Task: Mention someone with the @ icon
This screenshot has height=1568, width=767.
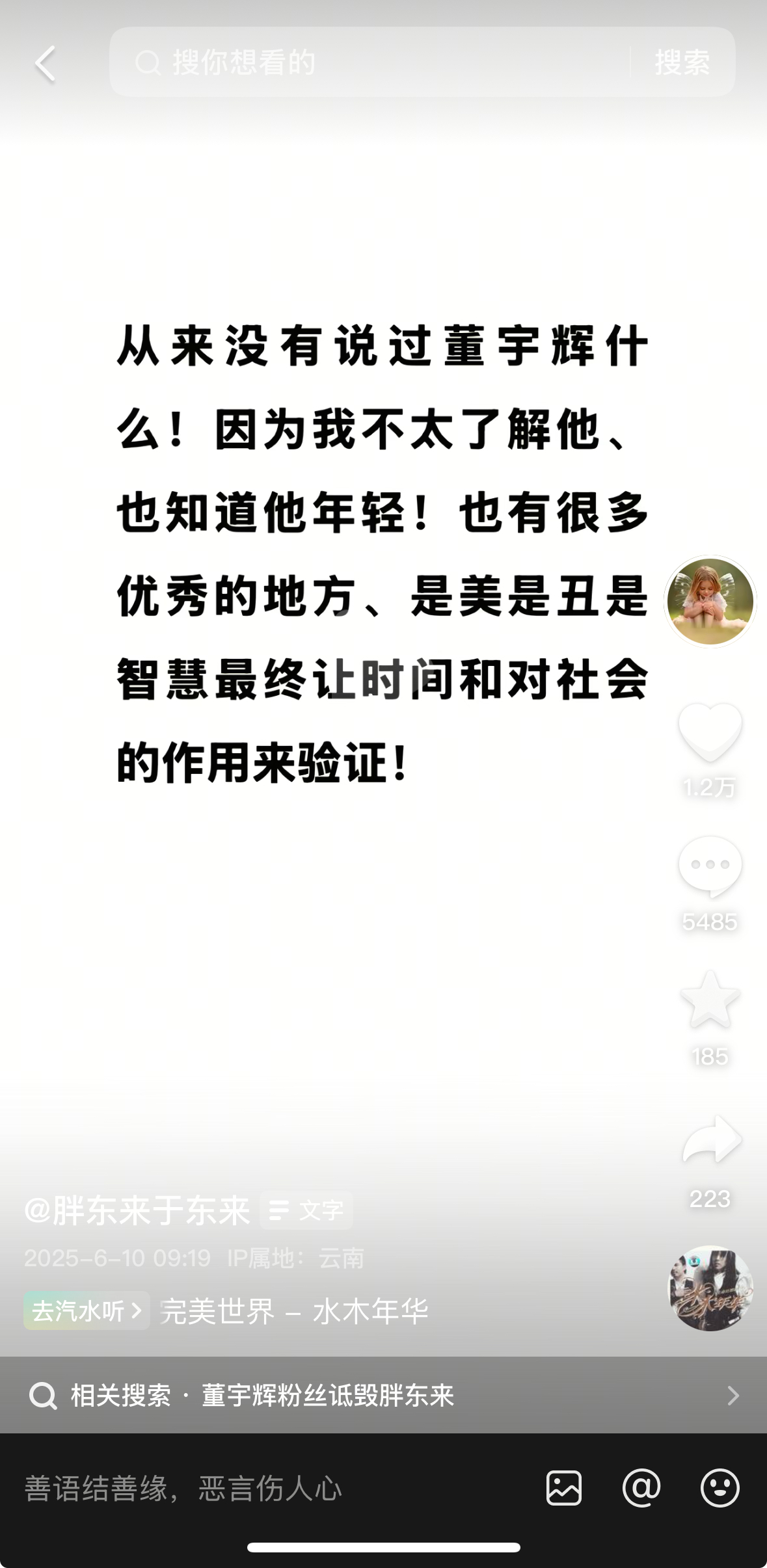Action: click(x=641, y=1488)
